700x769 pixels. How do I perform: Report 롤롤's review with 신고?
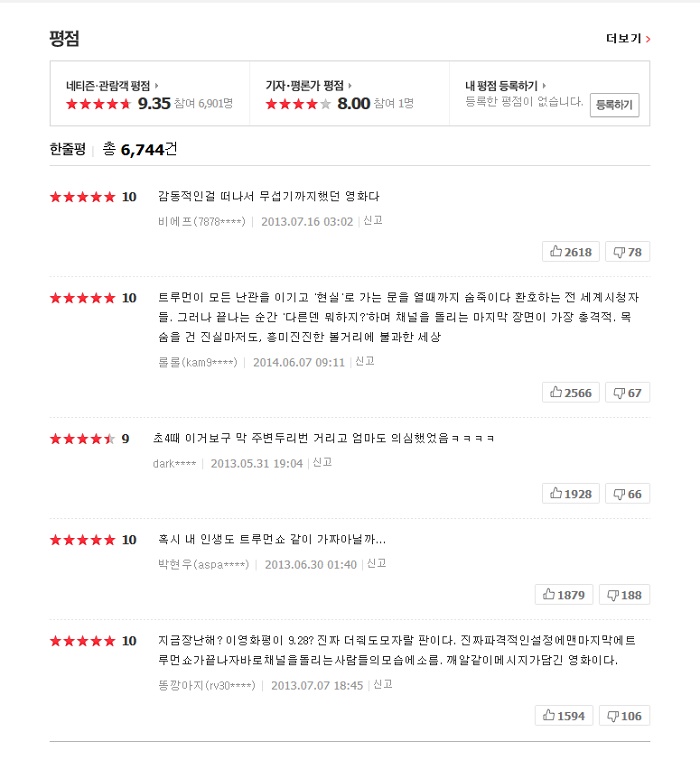[365, 362]
